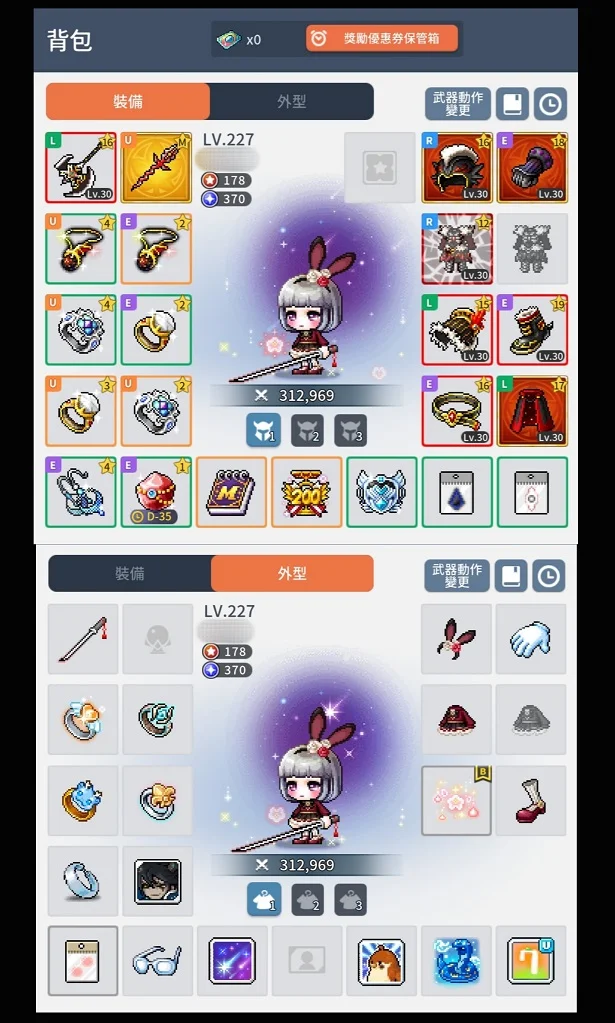This screenshot has width=615, height=1023.
Task: Open the golden spear emblem slot
Action: (x=157, y=167)
